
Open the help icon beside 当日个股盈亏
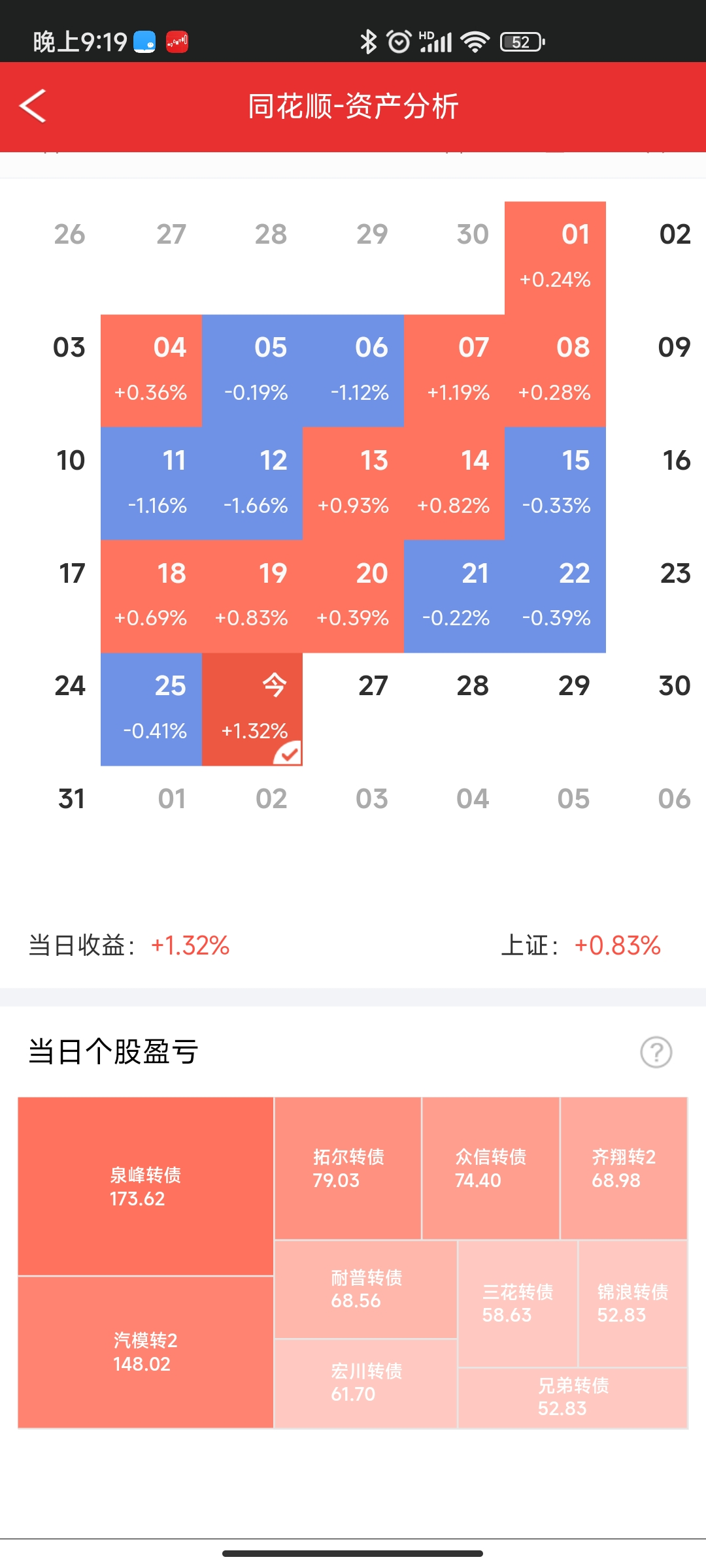656,1052
